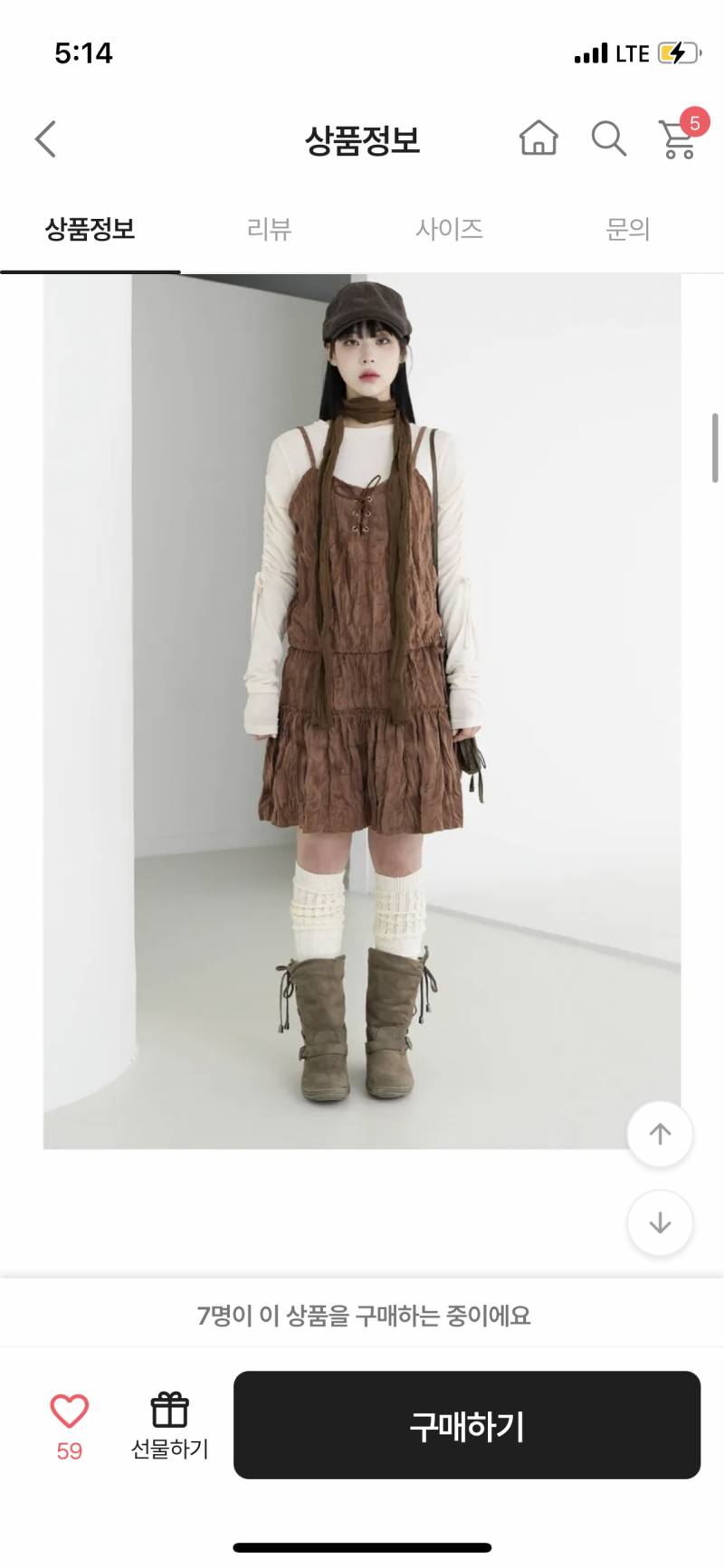Switch to the 리뷰 tab
This screenshot has width=724, height=1568.
coord(269,229)
